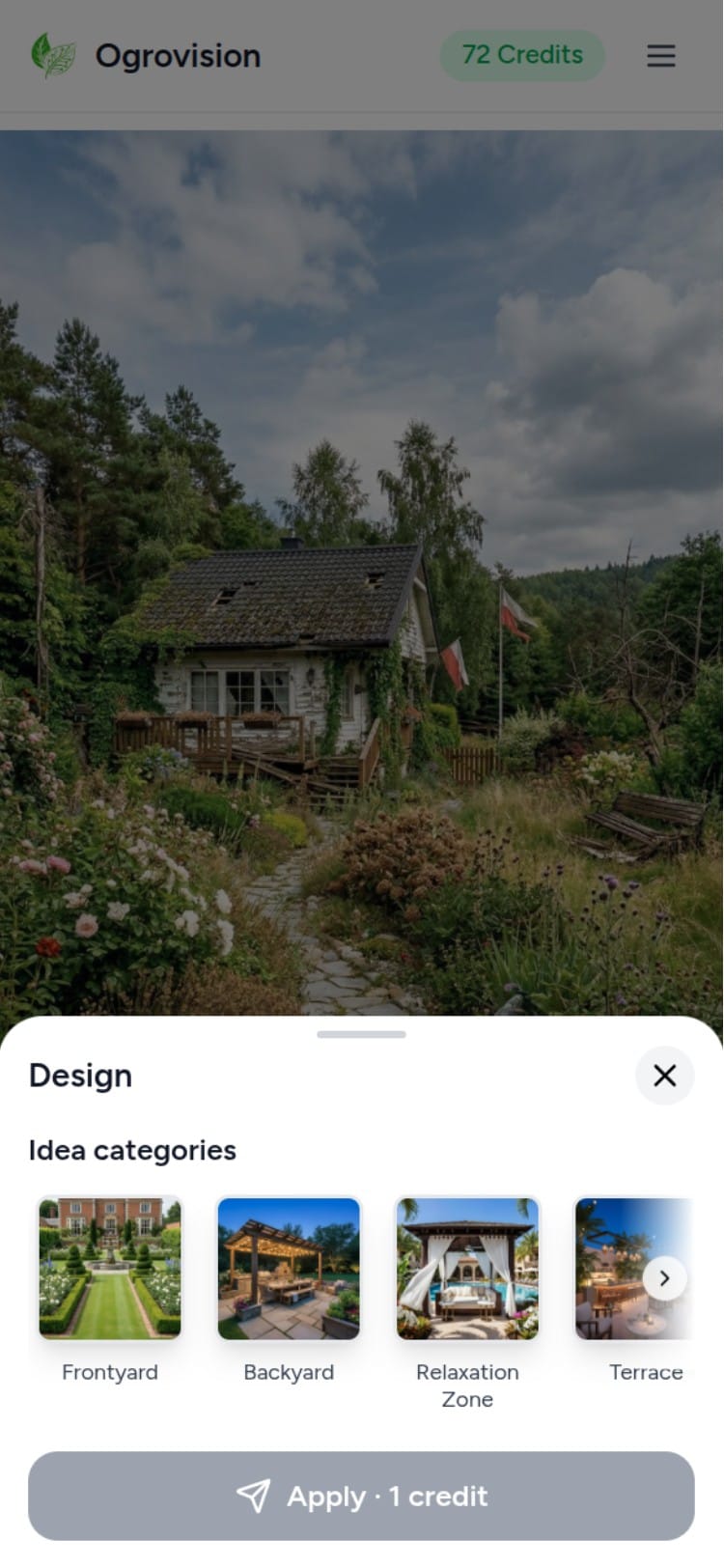Show more idea categories with the arrow
724x1568 pixels.
click(x=664, y=1278)
